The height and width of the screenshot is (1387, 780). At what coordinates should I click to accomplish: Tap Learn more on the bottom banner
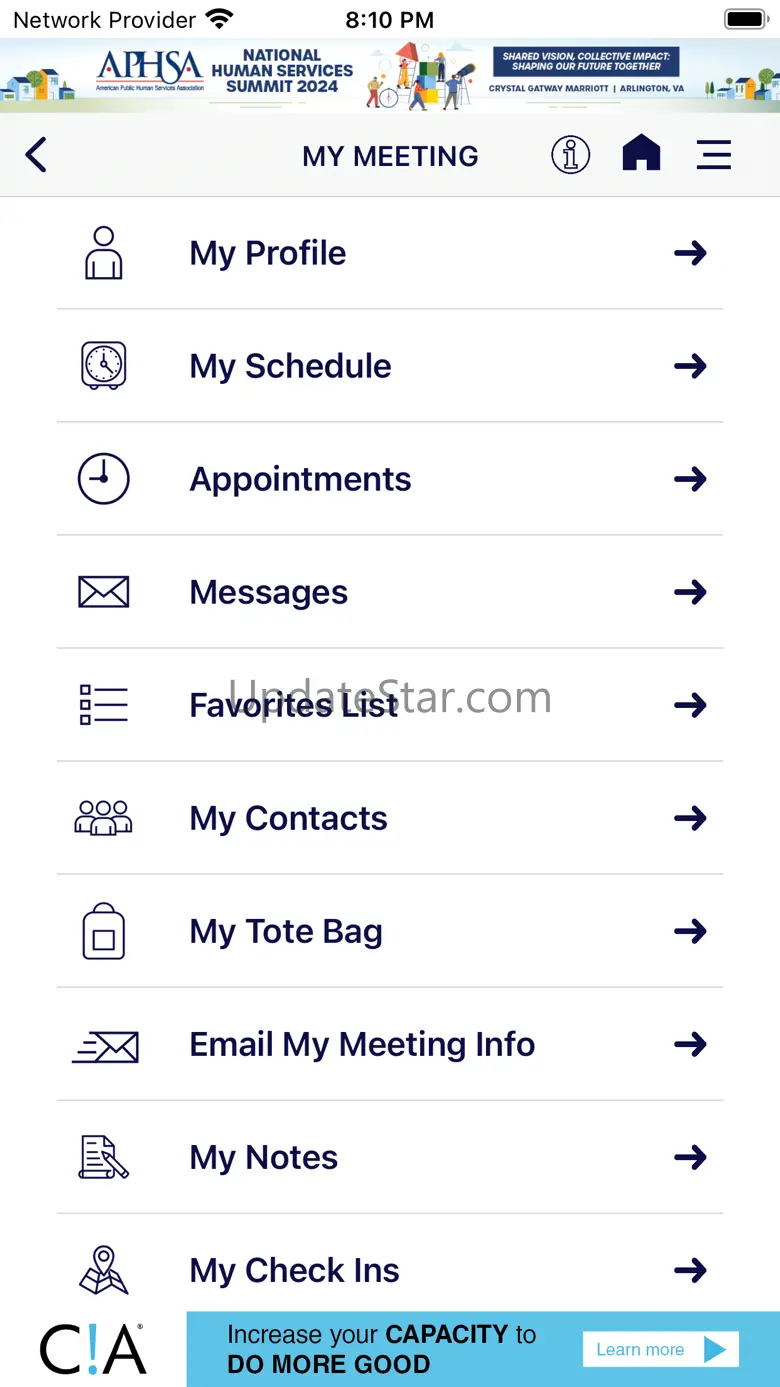pyautogui.click(x=660, y=1349)
